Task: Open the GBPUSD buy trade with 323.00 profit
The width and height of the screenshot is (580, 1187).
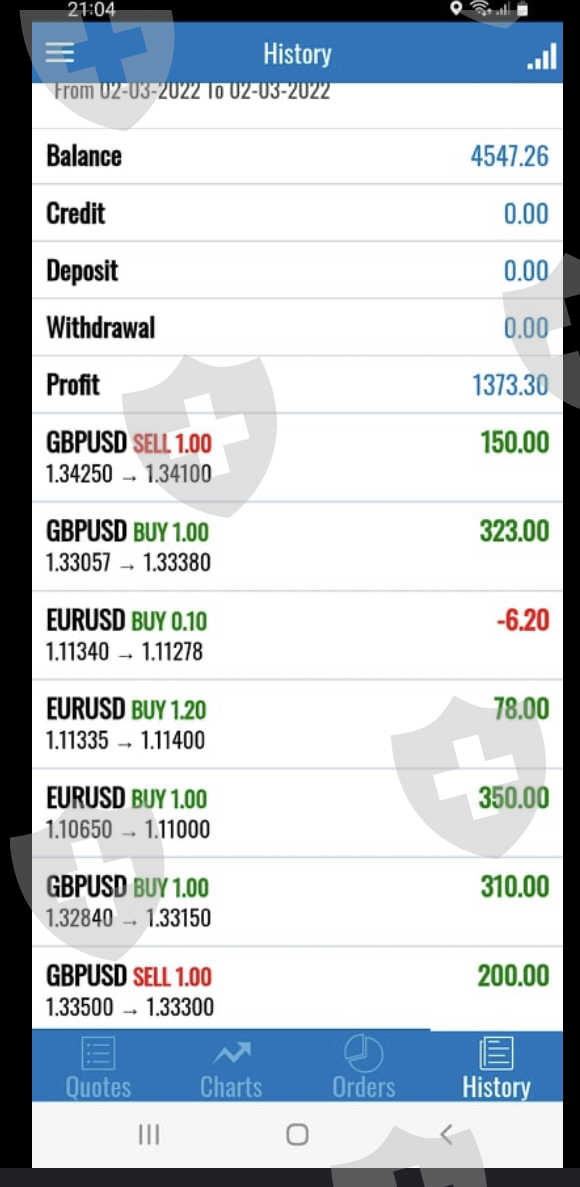Action: click(298, 547)
